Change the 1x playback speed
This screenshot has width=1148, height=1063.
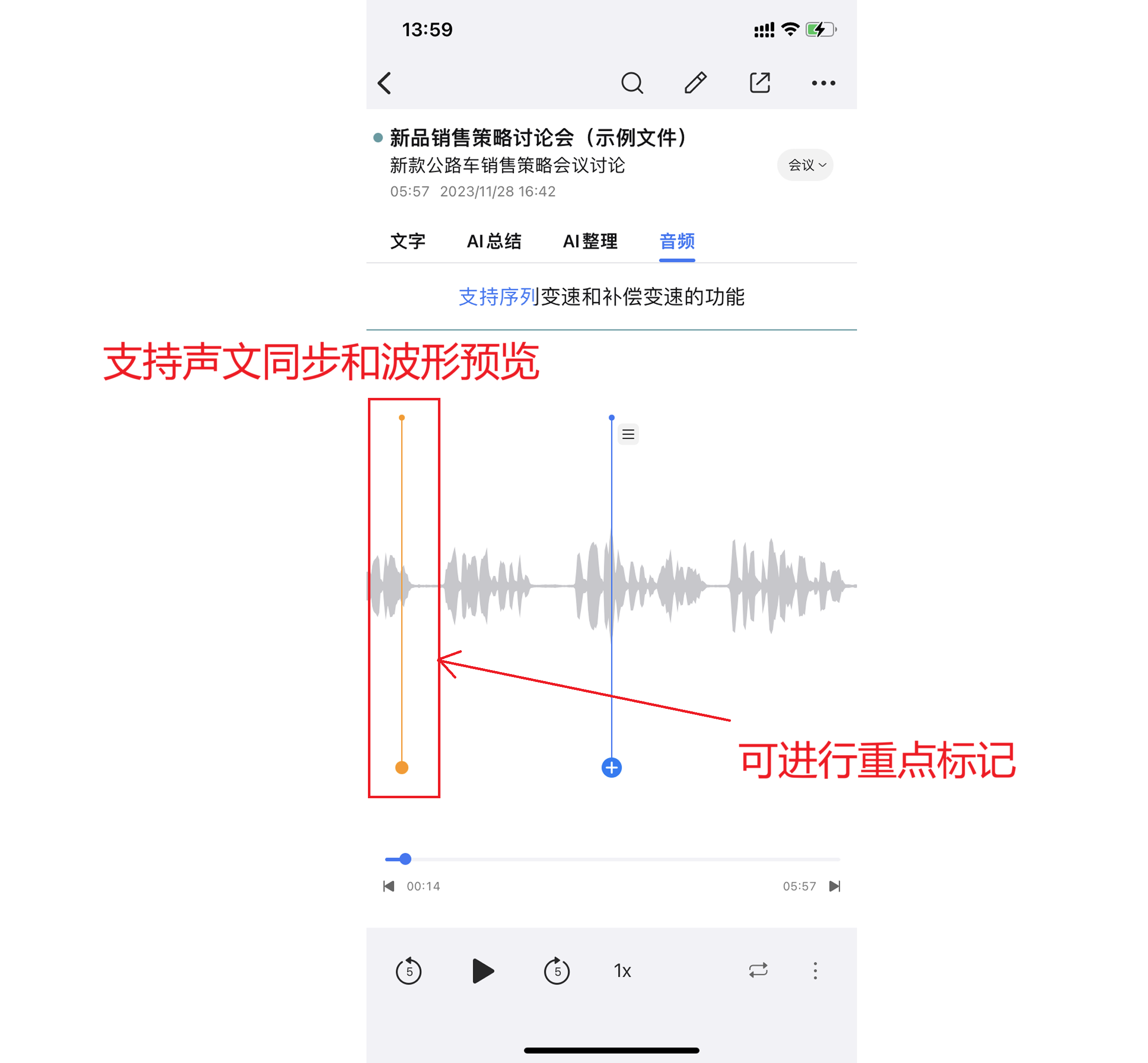pos(622,971)
